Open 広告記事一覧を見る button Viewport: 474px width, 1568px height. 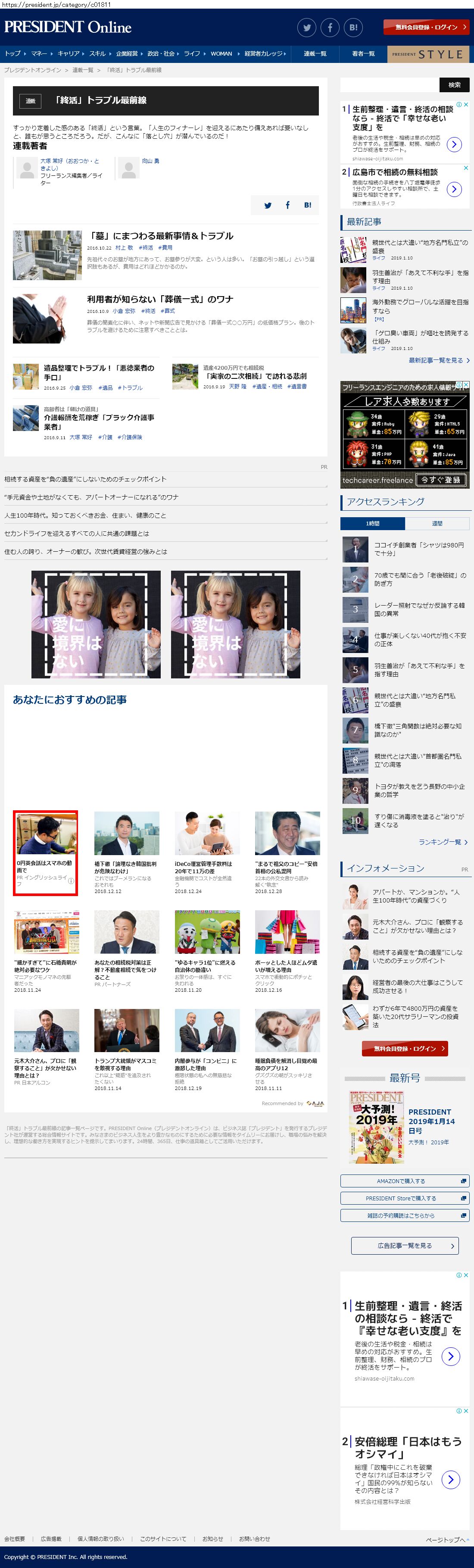coord(405,1245)
